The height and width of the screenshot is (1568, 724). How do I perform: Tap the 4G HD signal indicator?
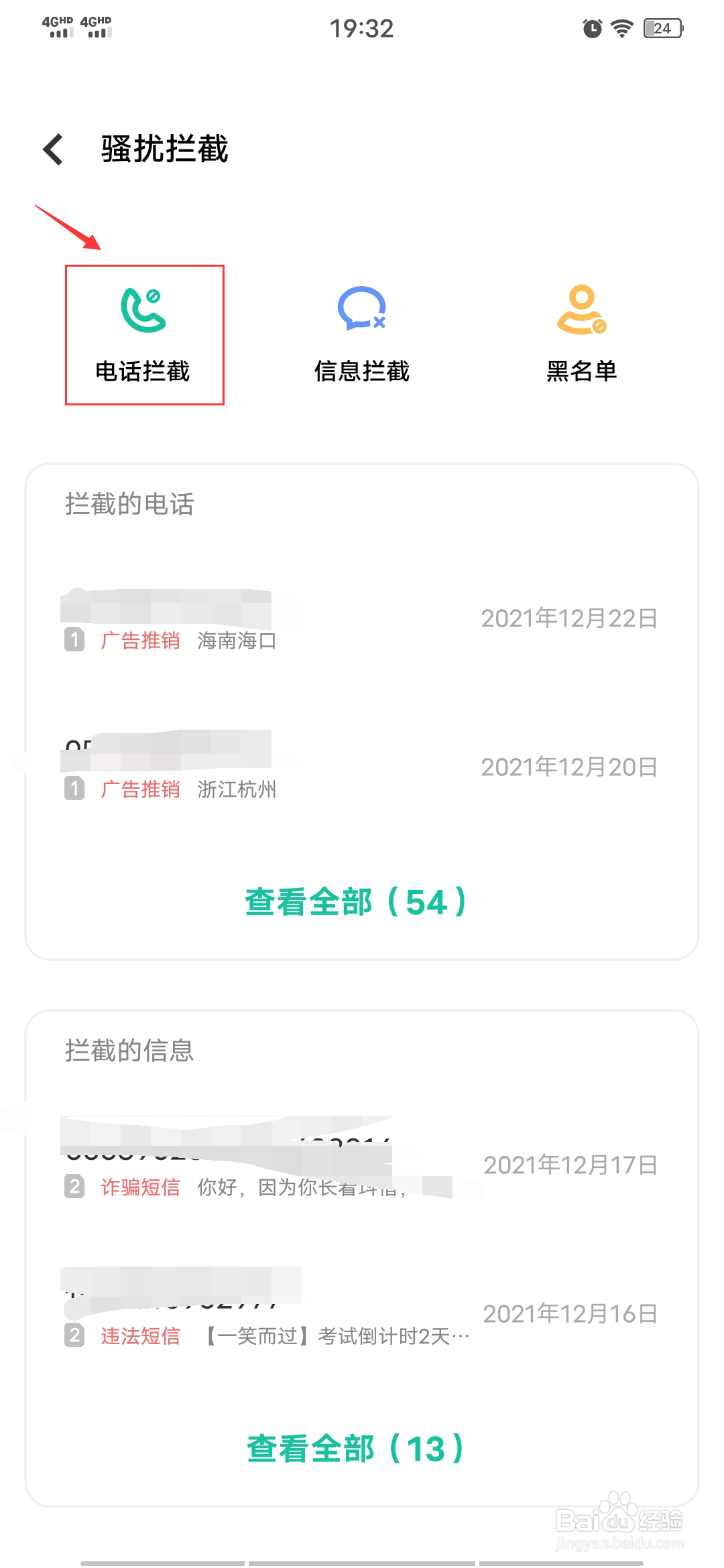pyautogui.click(x=57, y=27)
